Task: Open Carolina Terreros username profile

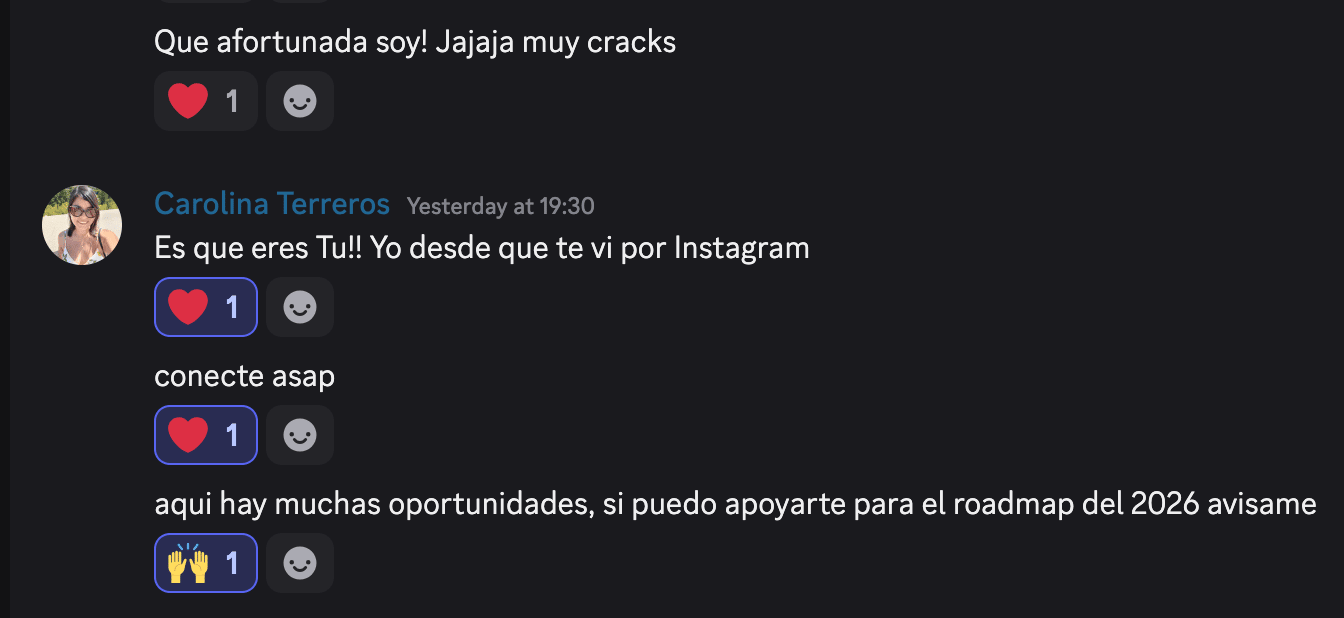Action: pos(272,204)
